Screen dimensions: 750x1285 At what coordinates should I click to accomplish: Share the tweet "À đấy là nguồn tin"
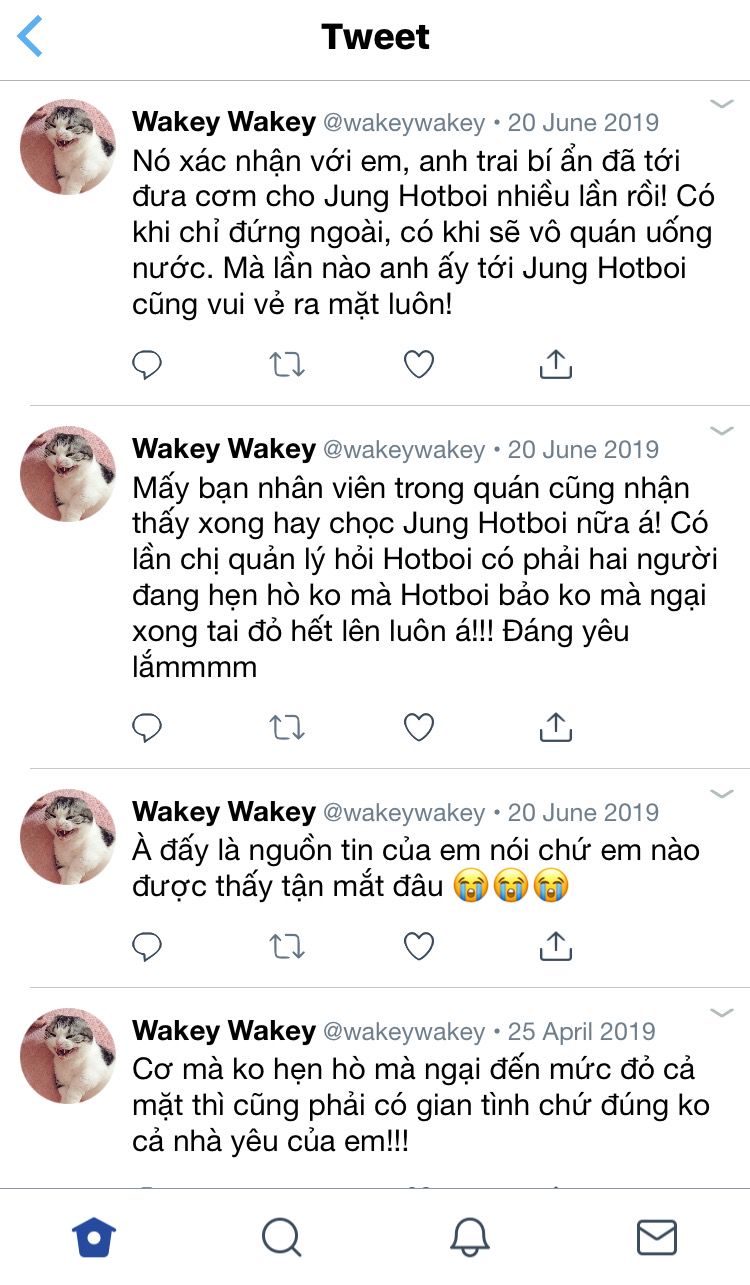click(x=555, y=946)
